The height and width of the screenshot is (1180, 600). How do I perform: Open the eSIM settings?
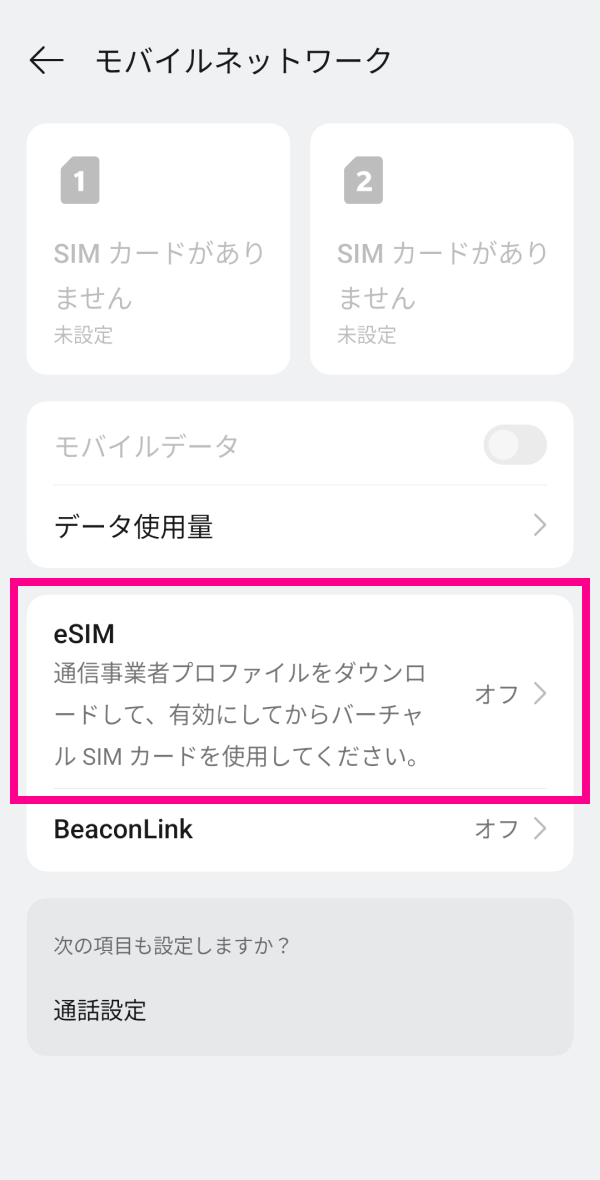tap(300, 694)
